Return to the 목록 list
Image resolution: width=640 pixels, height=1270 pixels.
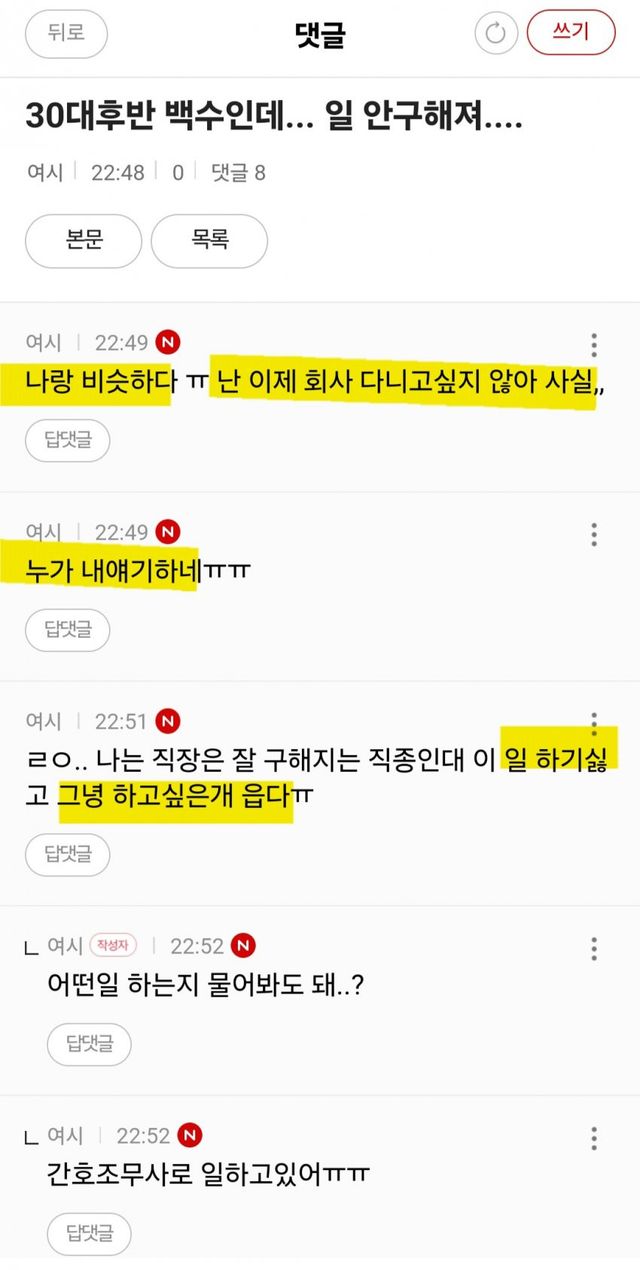pos(209,240)
